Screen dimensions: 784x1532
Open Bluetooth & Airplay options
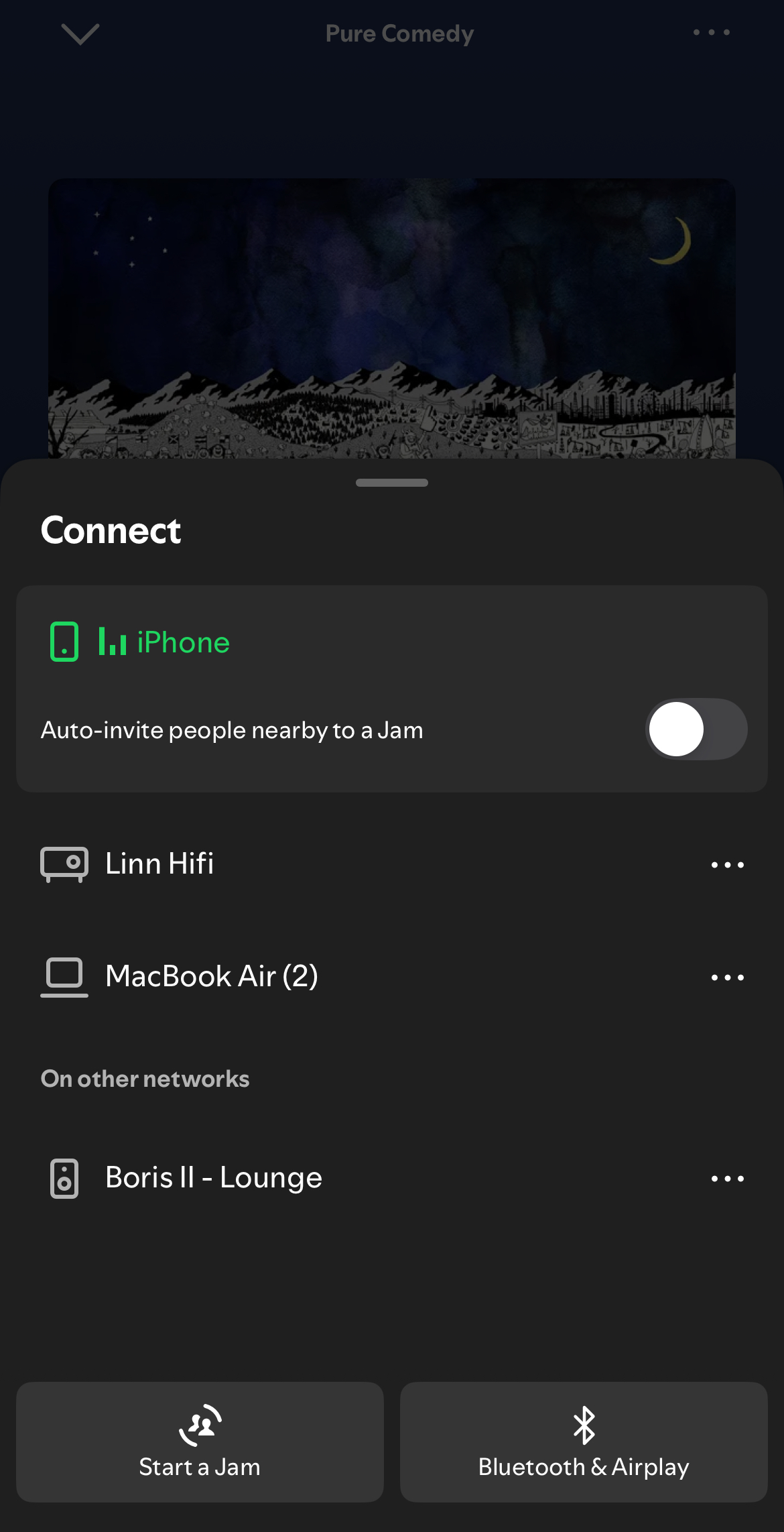pos(583,1441)
